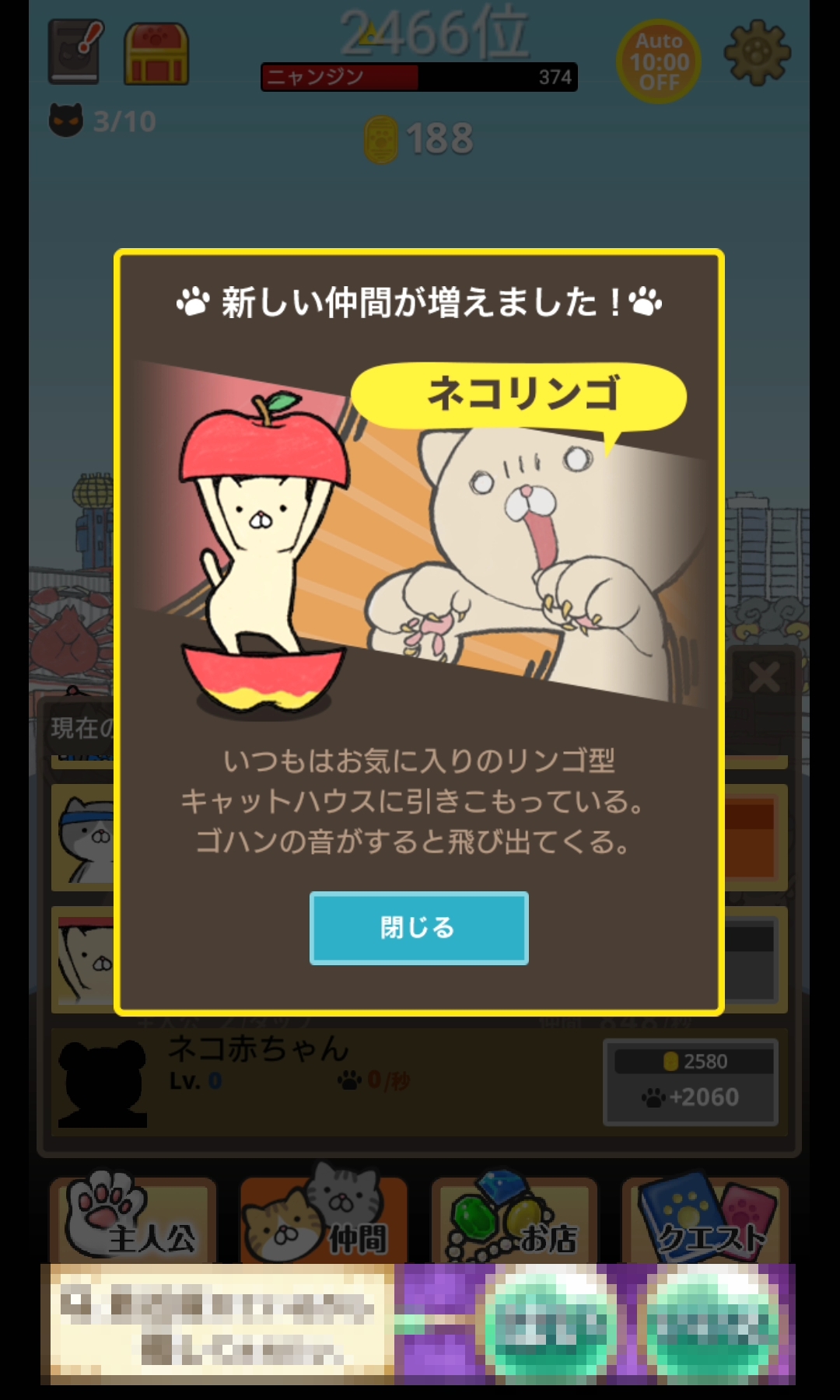
Task: Toggle the Auto 10:00 OFF button
Action: coord(658,61)
